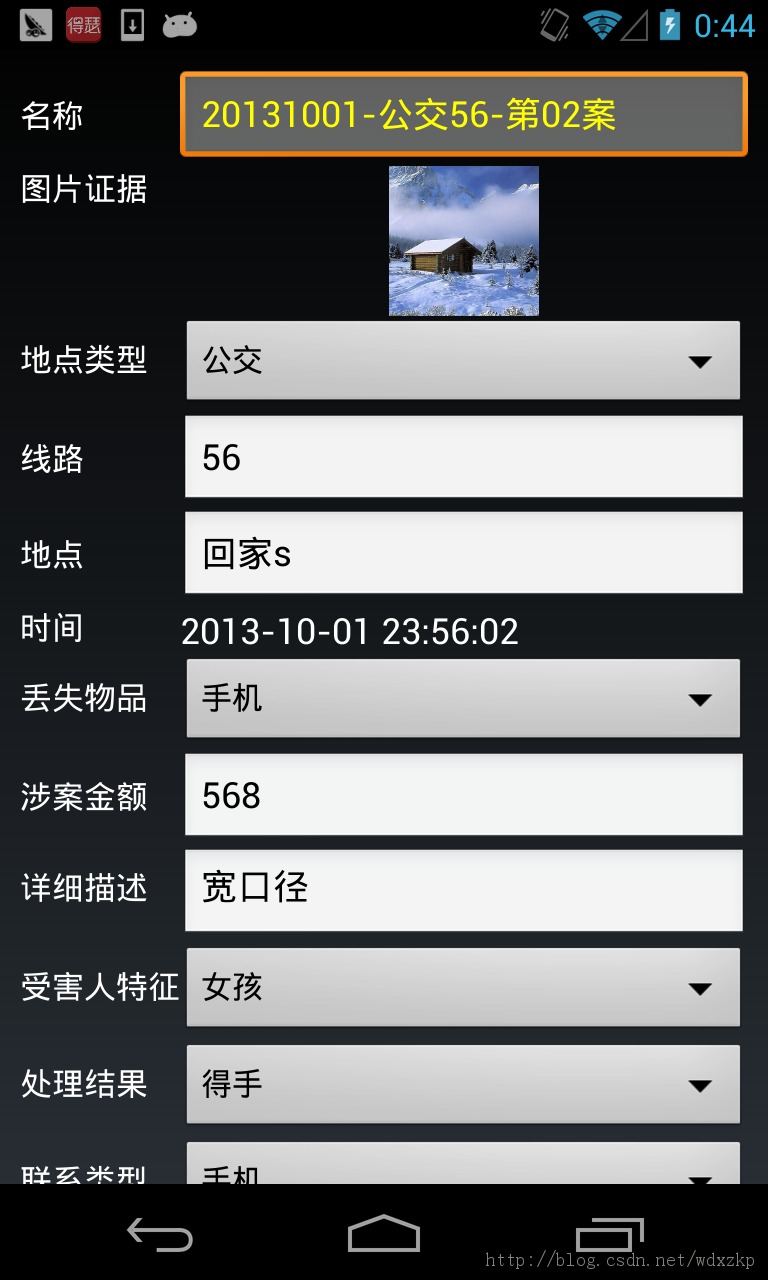Screen dimensions: 768x1280
Task: Tap the USB debugging Android icon
Action: point(181,24)
